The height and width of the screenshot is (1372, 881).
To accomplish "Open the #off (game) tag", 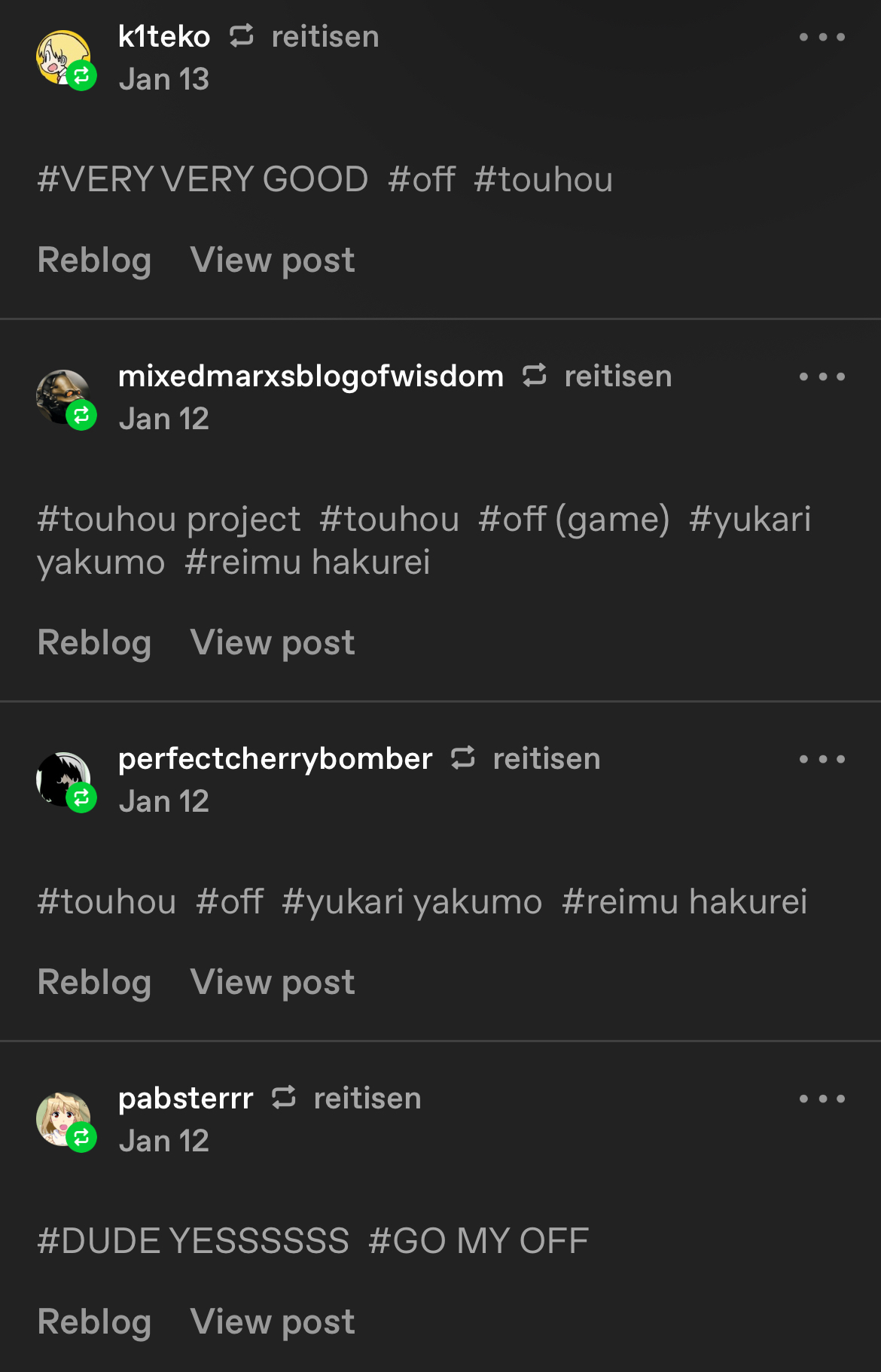I will (x=574, y=520).
